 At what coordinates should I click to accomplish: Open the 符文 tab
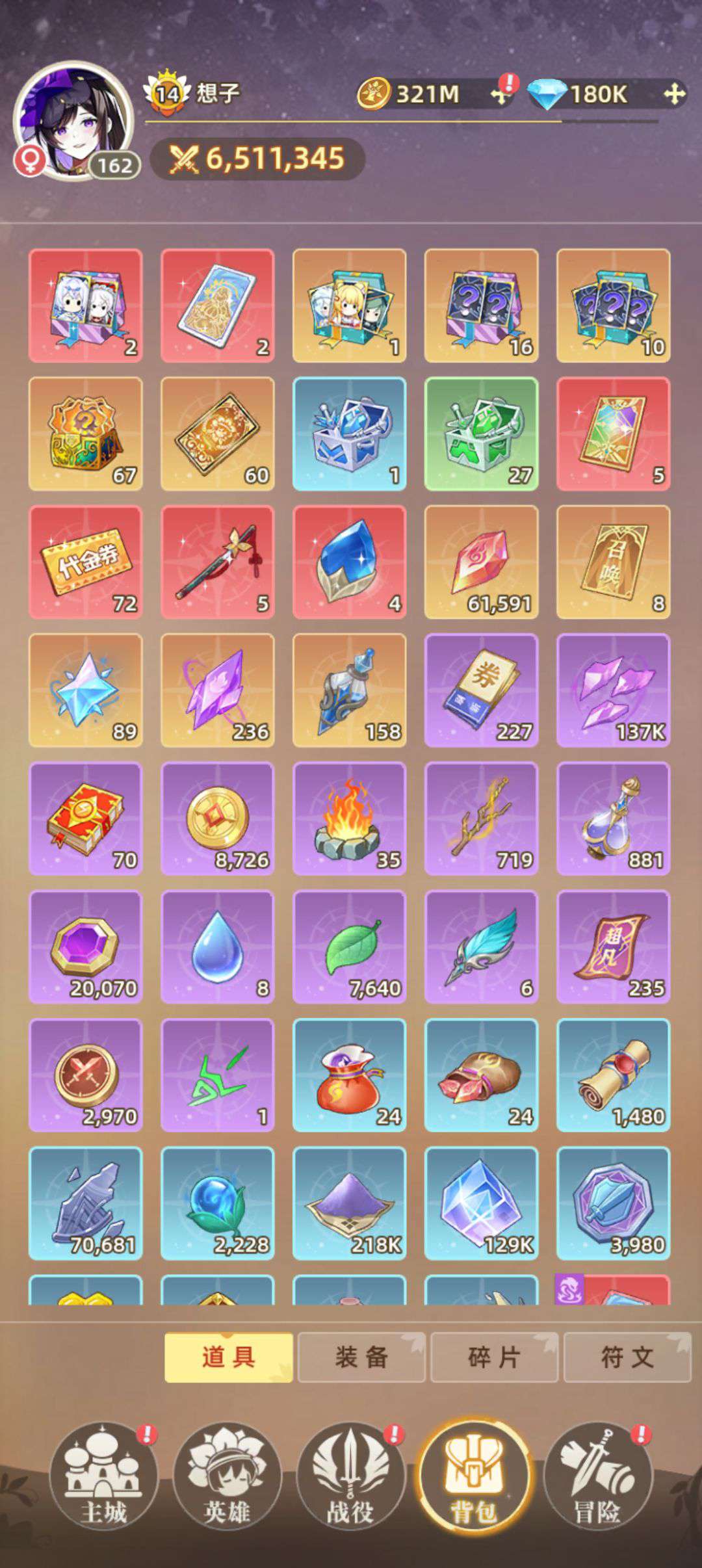tap(627, 1357)
